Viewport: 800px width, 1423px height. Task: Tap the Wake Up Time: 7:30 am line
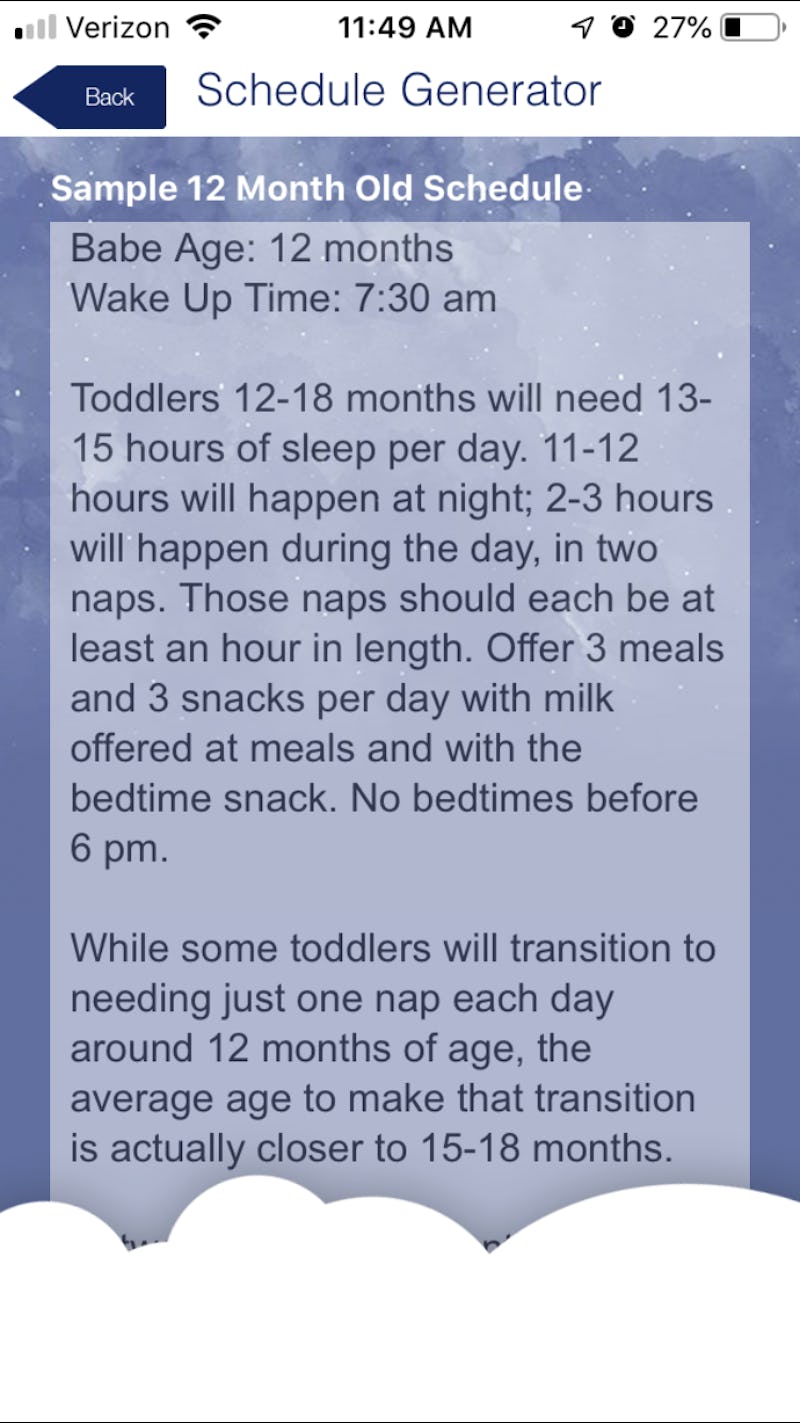click(x=283, y=297)
